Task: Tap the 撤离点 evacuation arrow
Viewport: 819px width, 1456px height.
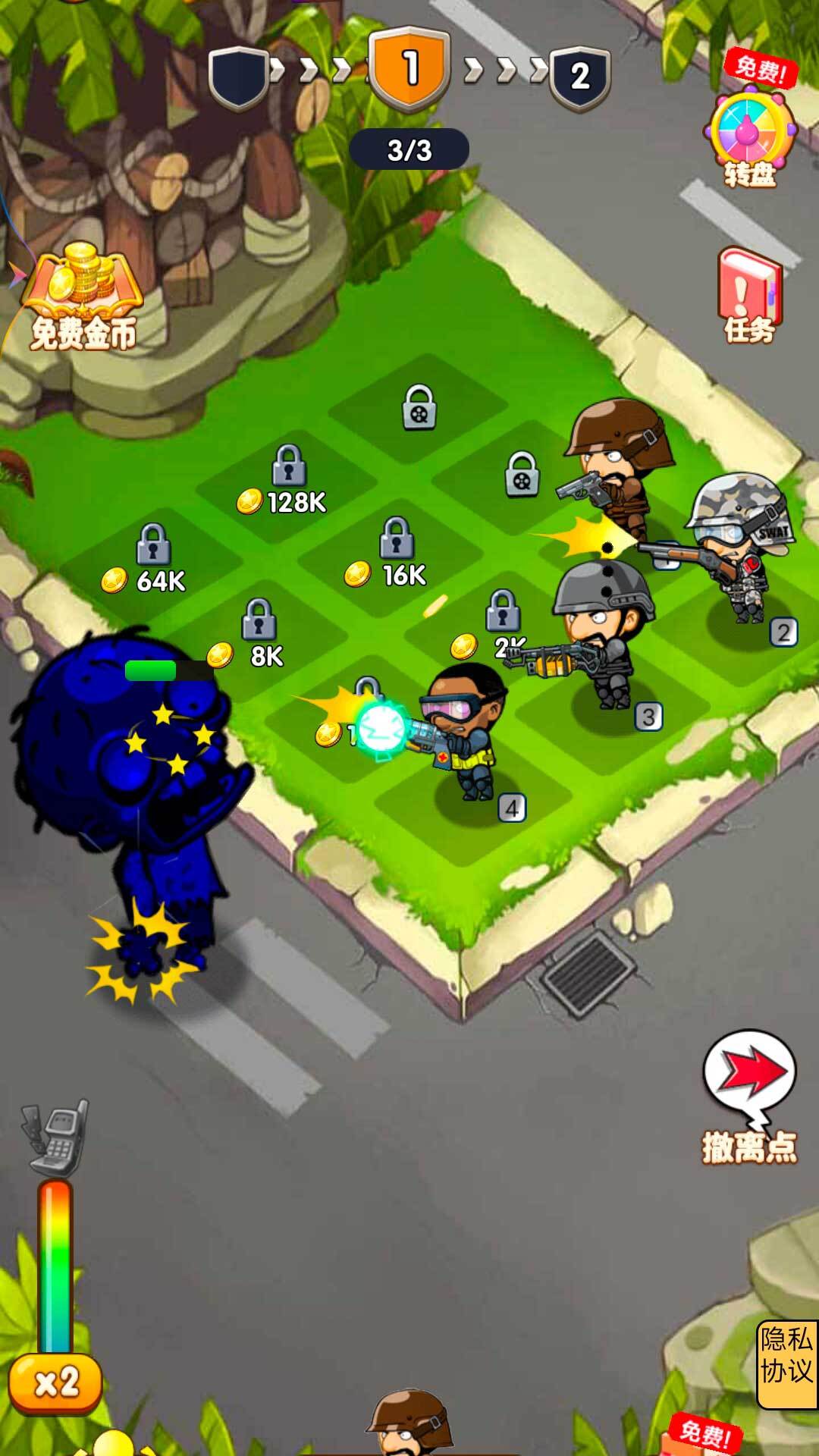Action: (x=749, y=1077)
